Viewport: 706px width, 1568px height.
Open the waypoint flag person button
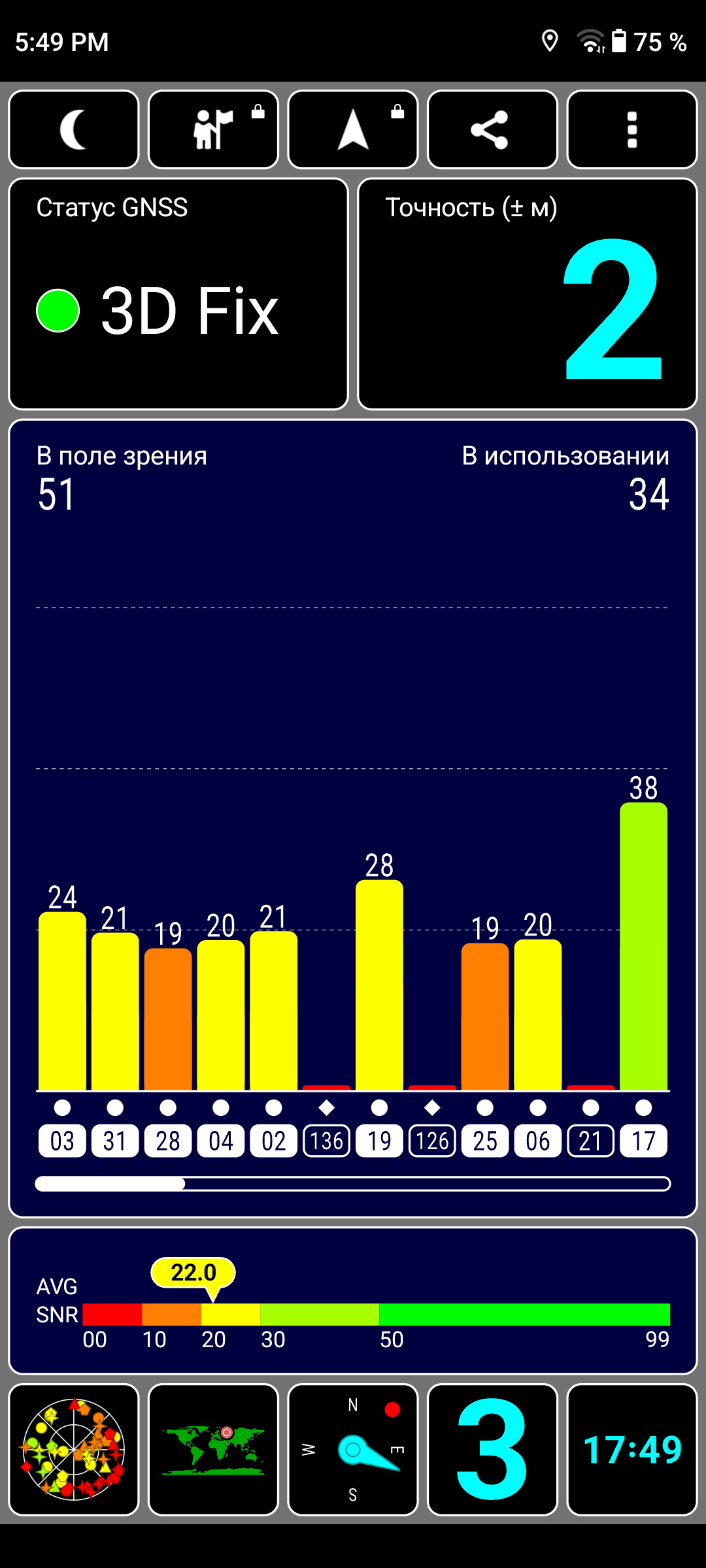click(x=213, y=129)
